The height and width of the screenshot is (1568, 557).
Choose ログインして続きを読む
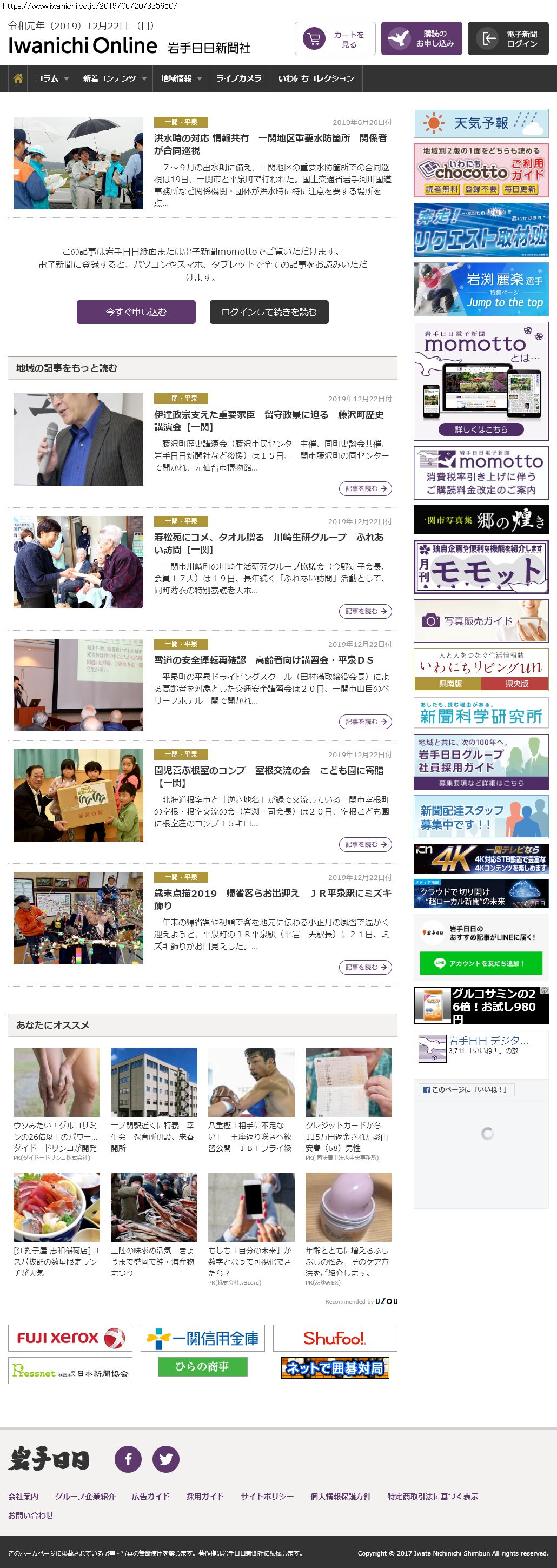click(x=268, y=312)
